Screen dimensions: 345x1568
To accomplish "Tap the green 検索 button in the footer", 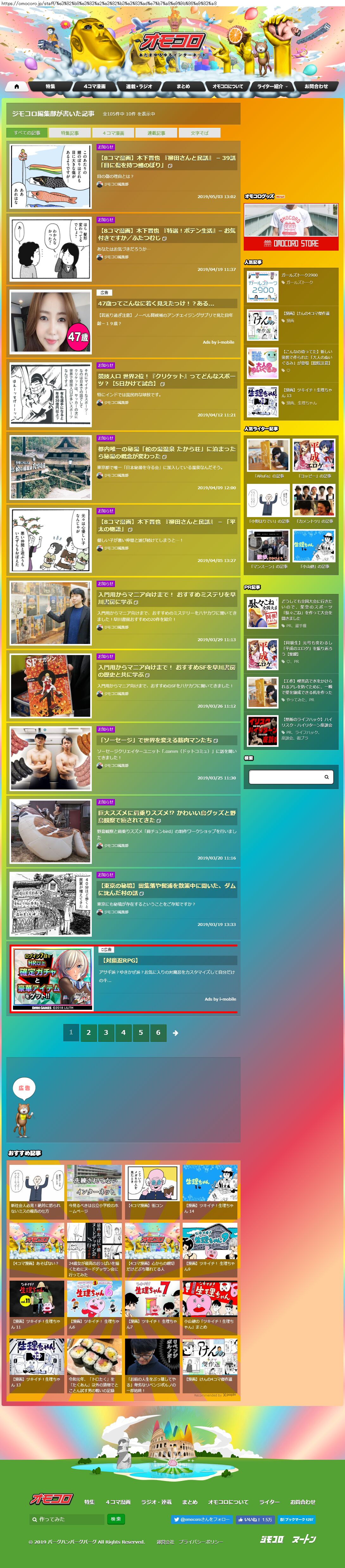I will [x=116, y=1519].
